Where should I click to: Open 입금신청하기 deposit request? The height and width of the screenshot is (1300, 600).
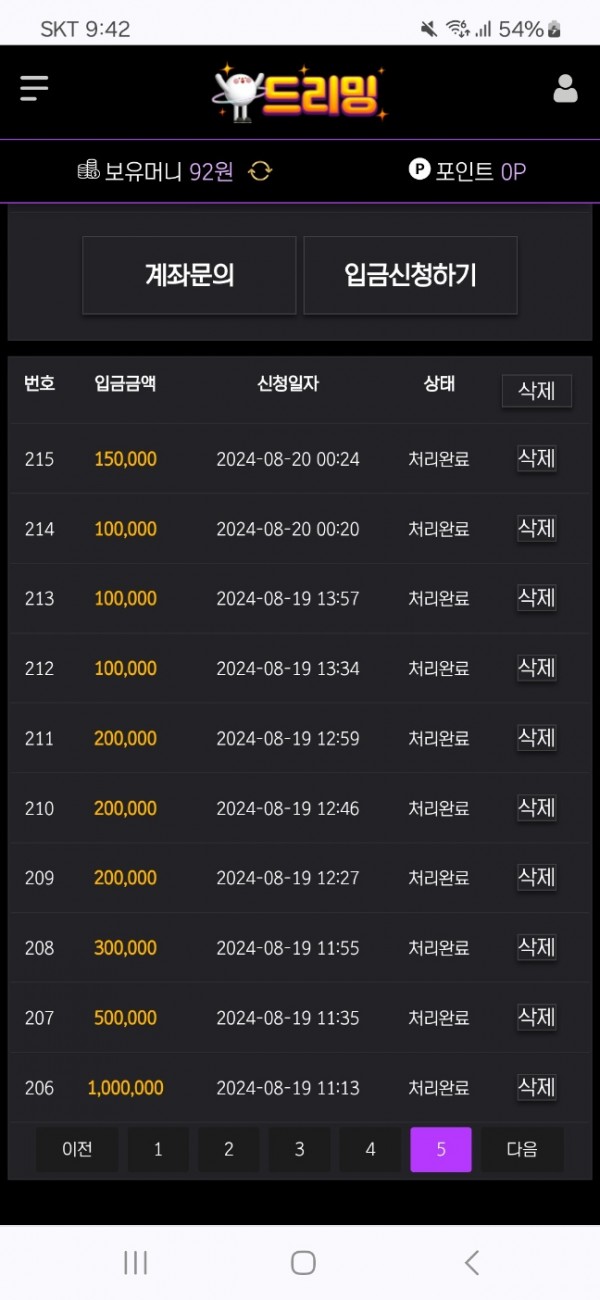click(x=410, y=275)
